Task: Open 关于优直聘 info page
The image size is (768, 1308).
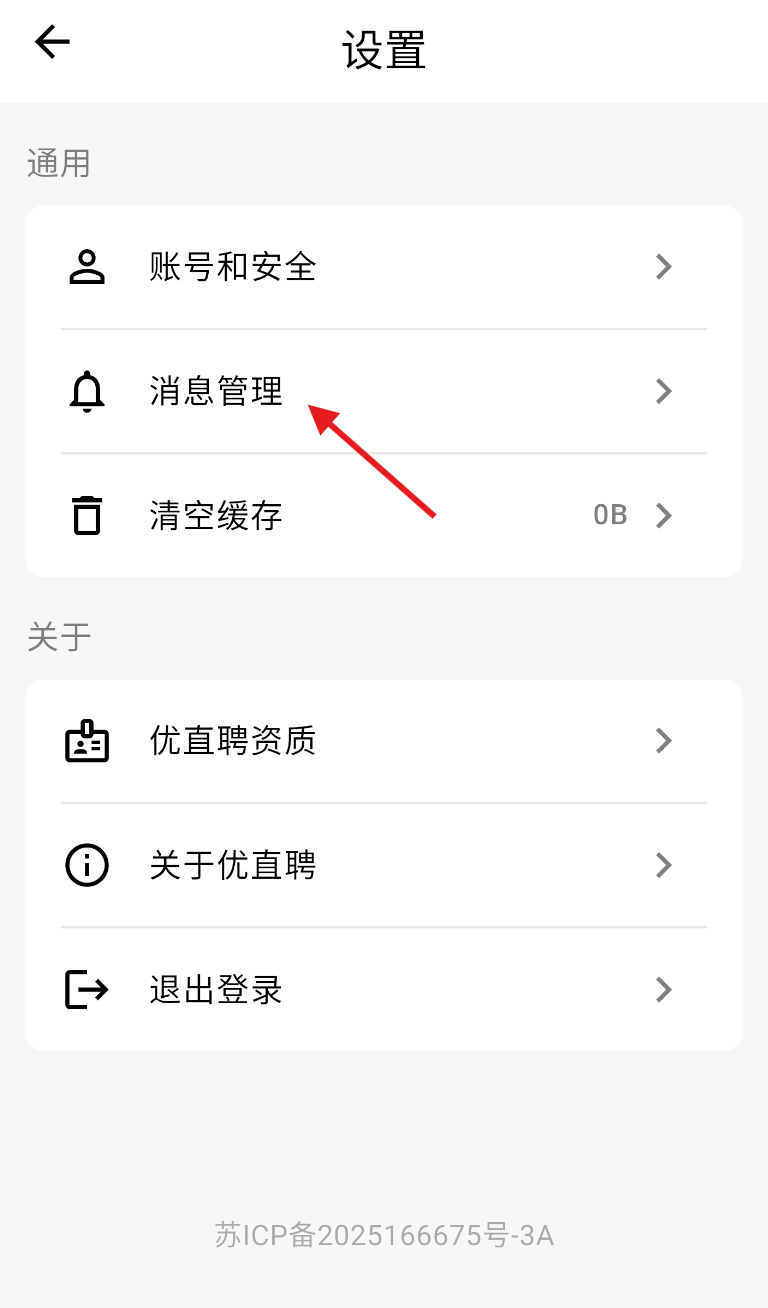Action: (384, 865)
